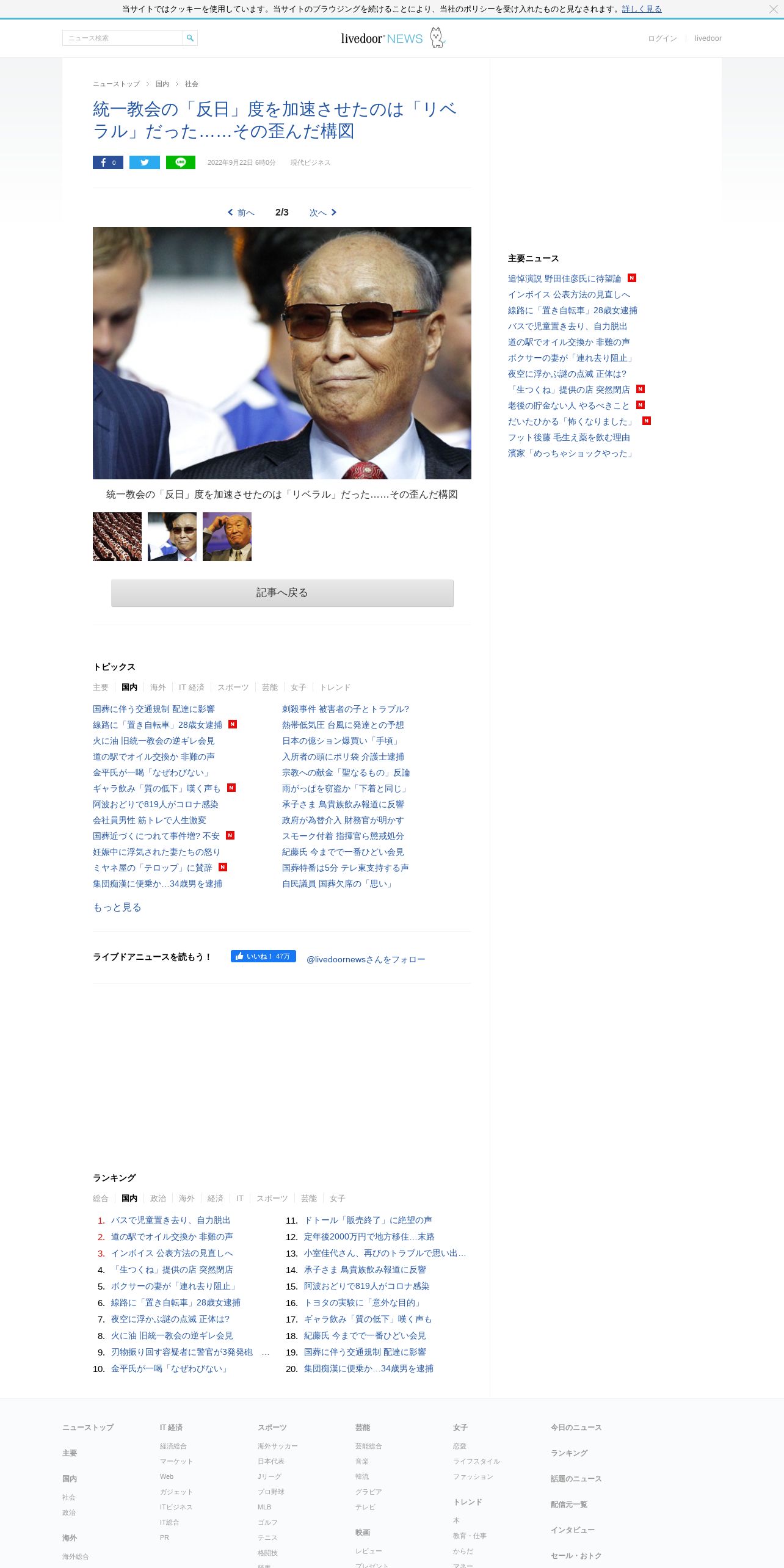Viewport: 784px width, 1568px height.
Task: Open もっと見る under topics
Action: pyautogui.click(x=117, y=907)
